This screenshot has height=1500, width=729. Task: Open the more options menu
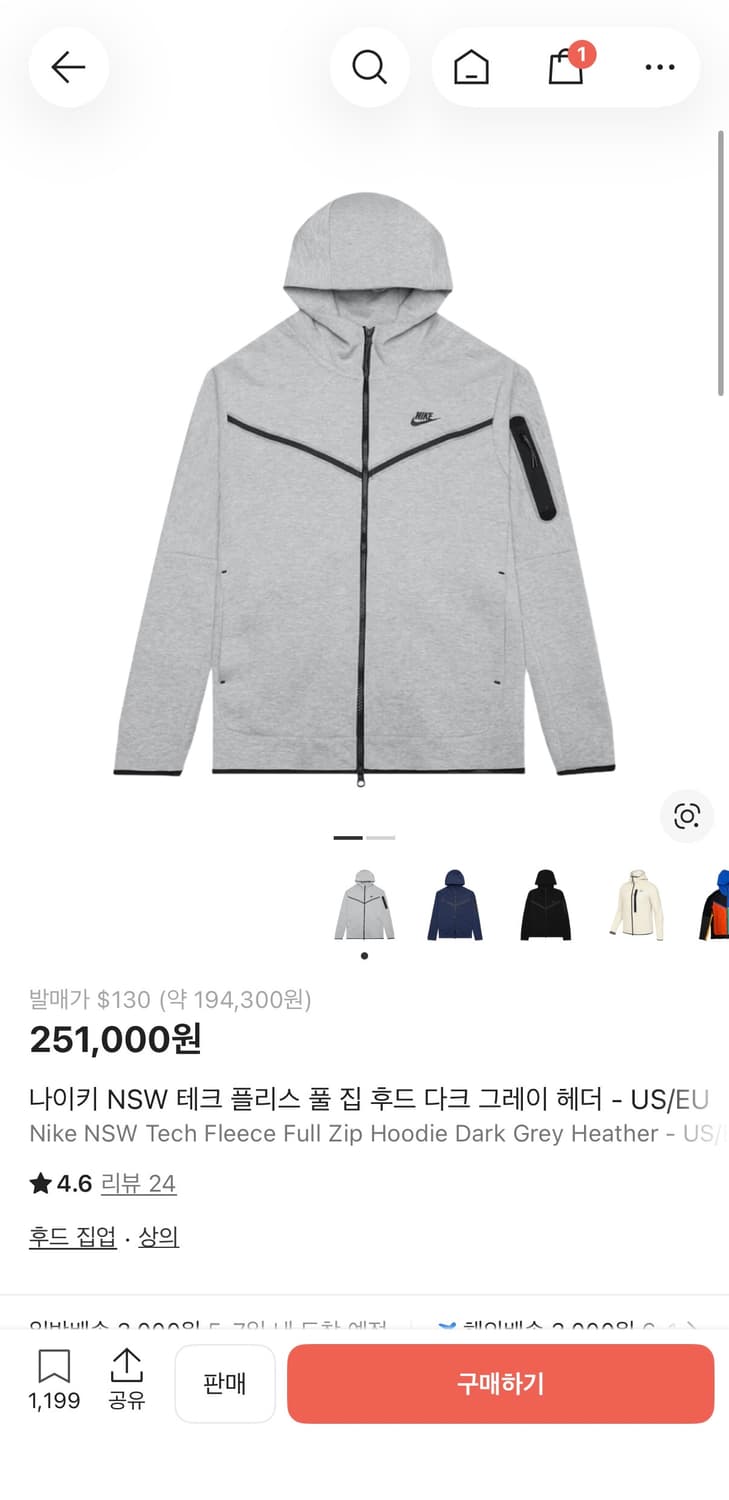click(x=660, y=67)
